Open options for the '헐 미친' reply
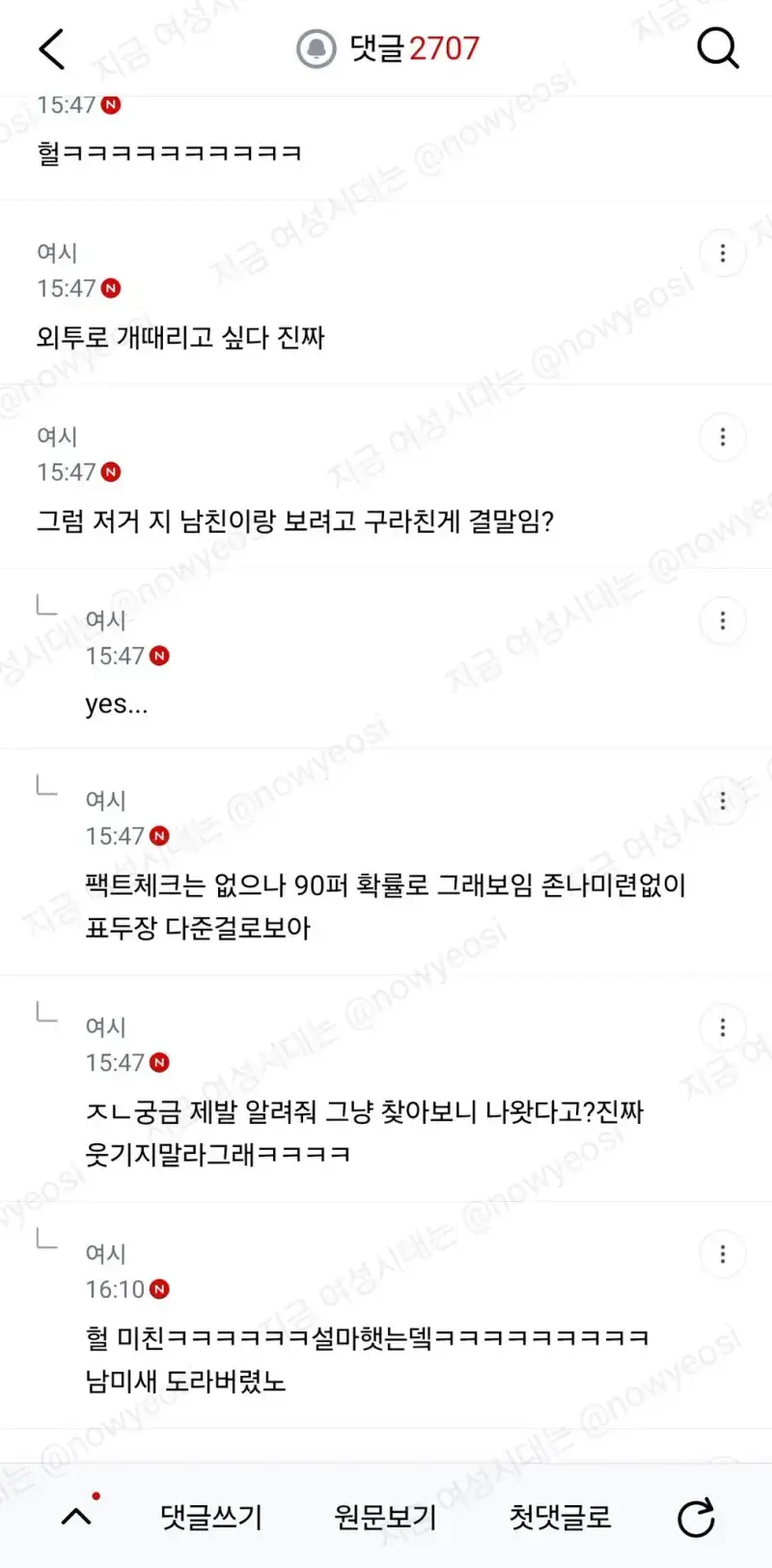Viewport: 772px width, 1568px height. coord(723,1254)
